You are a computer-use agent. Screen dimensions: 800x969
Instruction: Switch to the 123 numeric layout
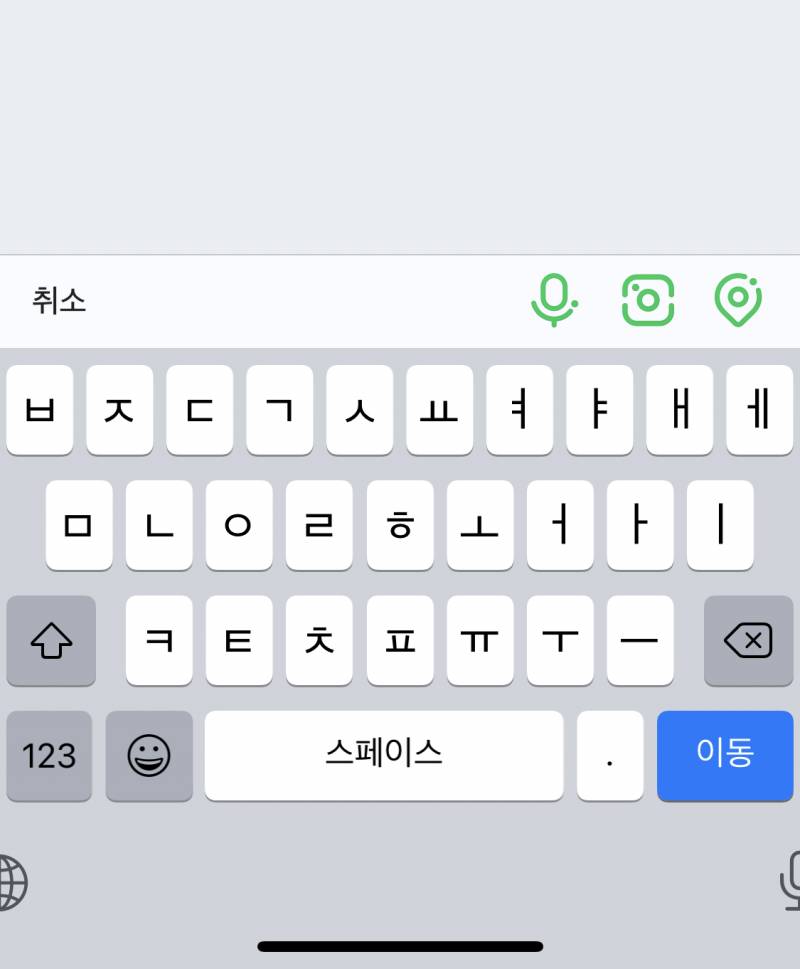tap(49, 757)
